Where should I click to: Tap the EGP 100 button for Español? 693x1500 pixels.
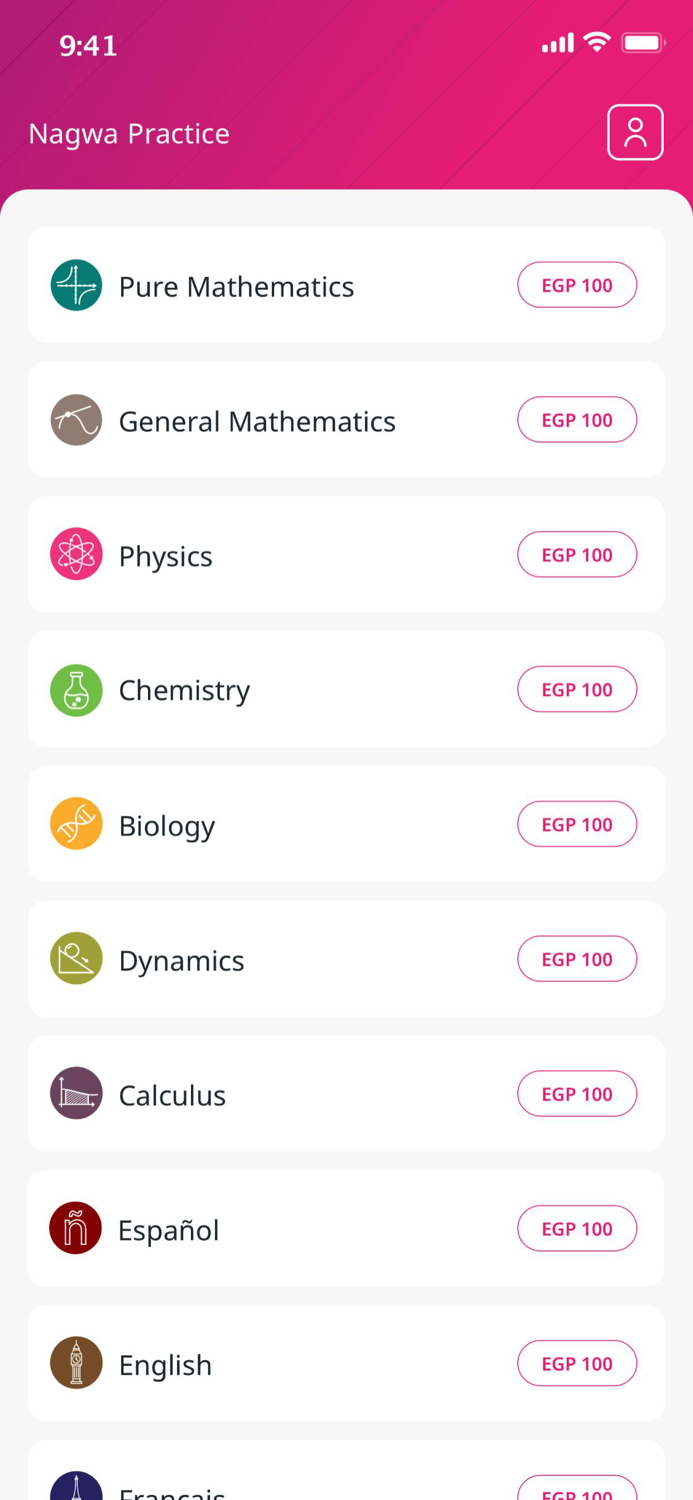coord(577,1229)
